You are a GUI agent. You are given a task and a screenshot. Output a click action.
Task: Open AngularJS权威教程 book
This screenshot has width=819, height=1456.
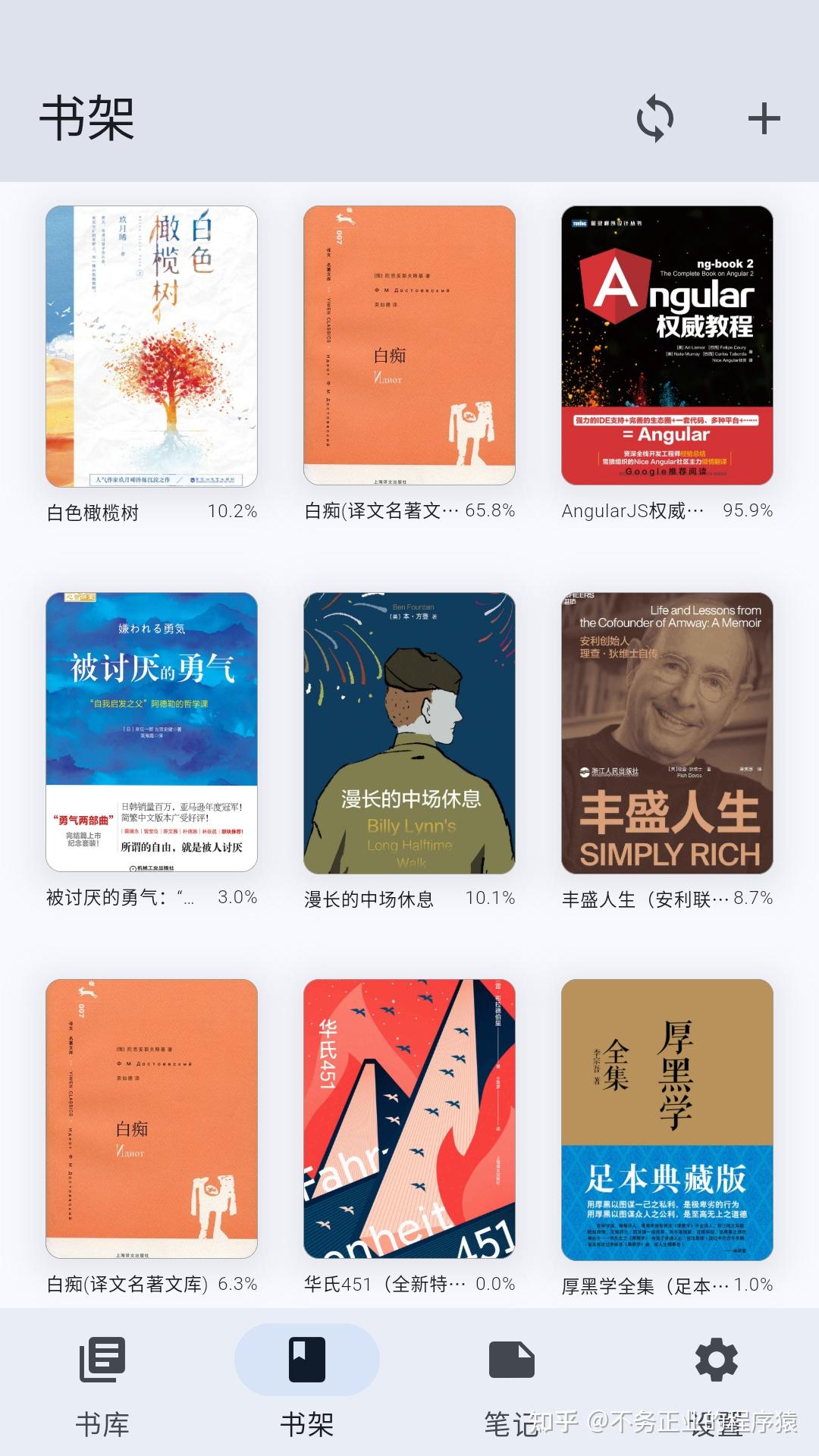coord(667,347)
